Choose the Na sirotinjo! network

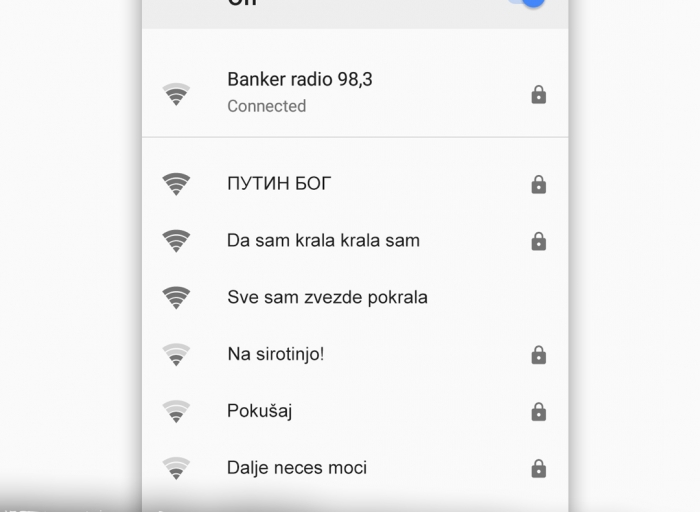(276, 354)
